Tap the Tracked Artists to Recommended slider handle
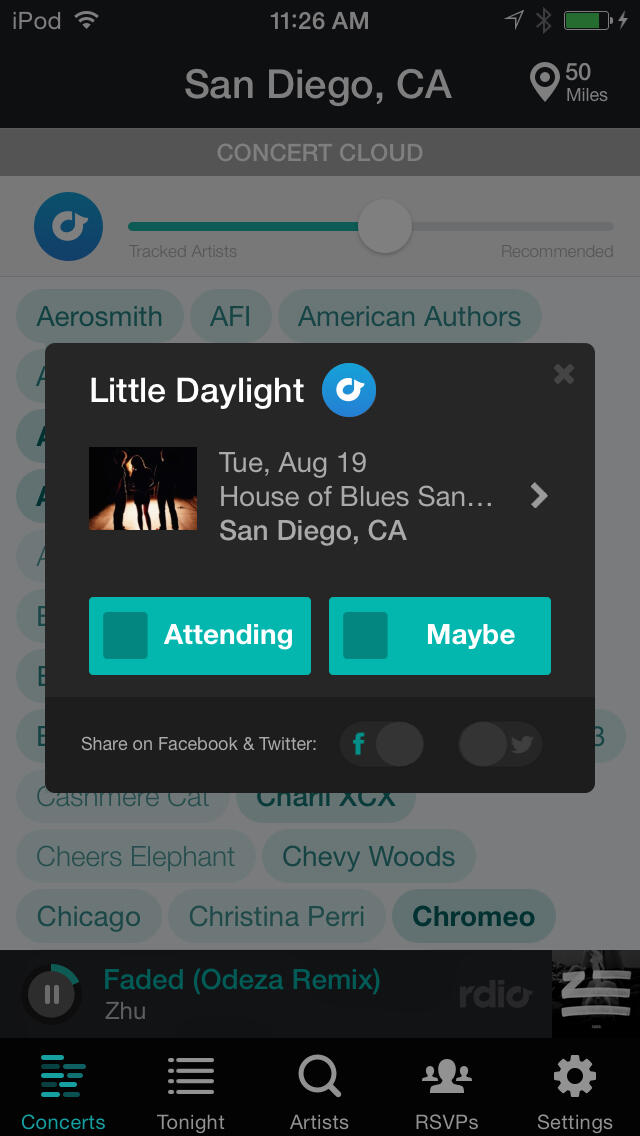The width and height of the screenshot is (640, 1136). point(385,227)
